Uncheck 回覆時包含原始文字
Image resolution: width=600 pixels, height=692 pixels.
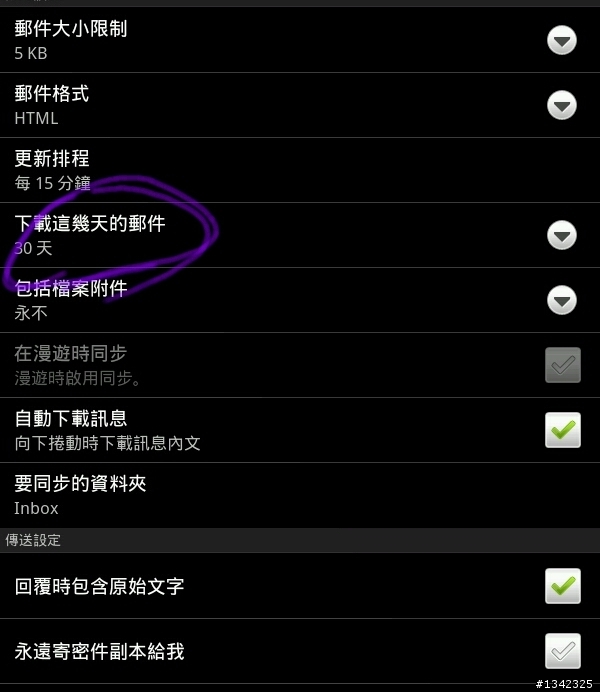pyautogui.click(x=562, y=585)
